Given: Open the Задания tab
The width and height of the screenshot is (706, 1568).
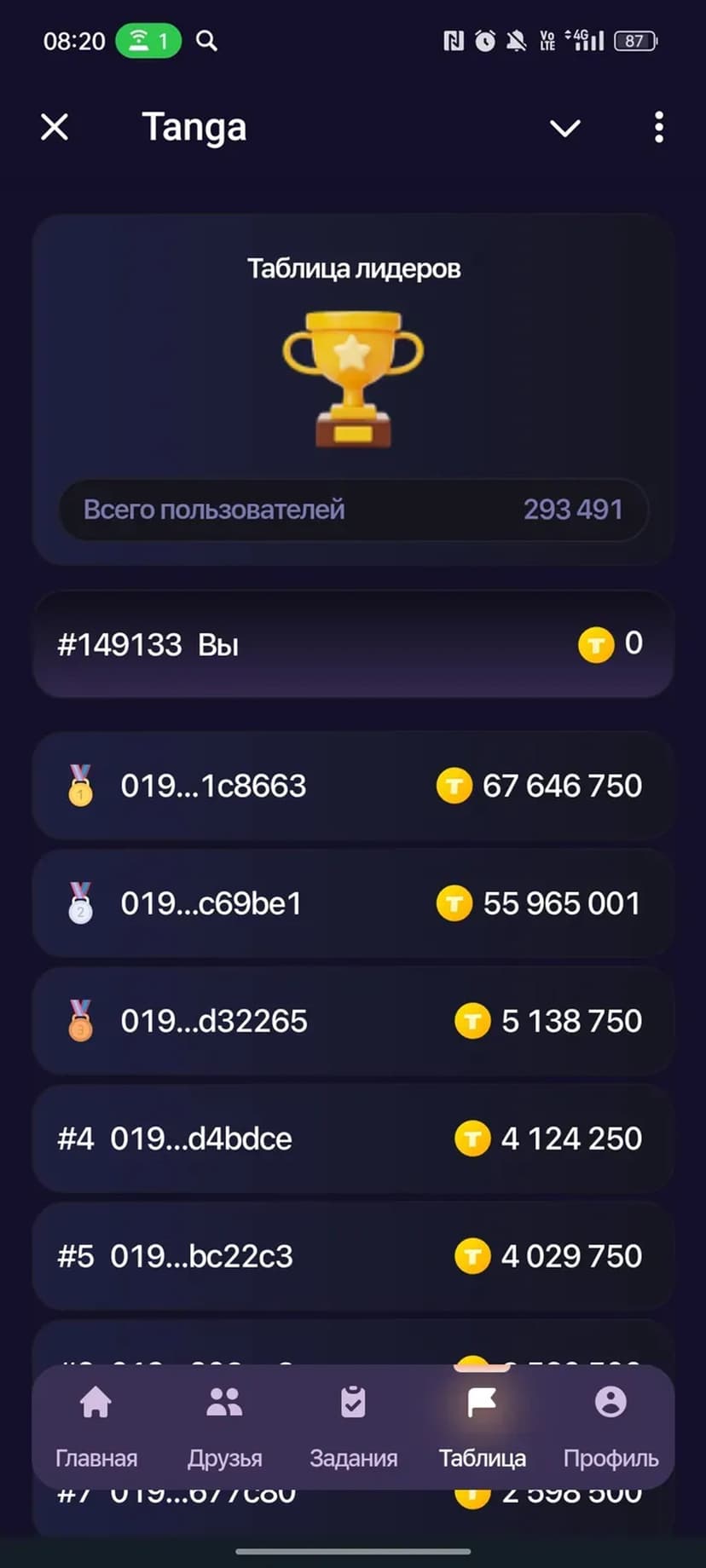Looking at the screenshot, I should click(x=353, y=1427).
